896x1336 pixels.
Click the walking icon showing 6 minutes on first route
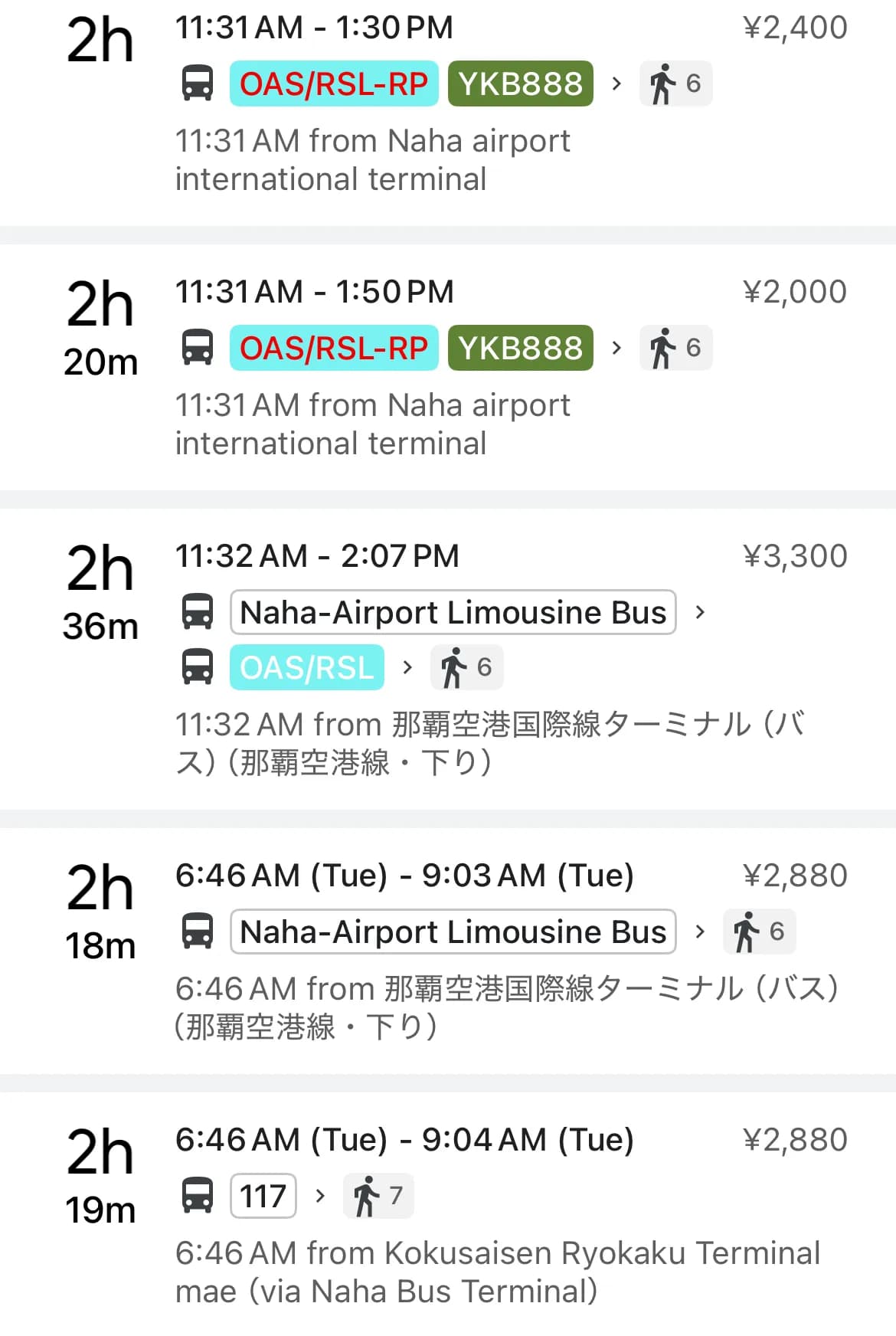click(x=675, y=83)
